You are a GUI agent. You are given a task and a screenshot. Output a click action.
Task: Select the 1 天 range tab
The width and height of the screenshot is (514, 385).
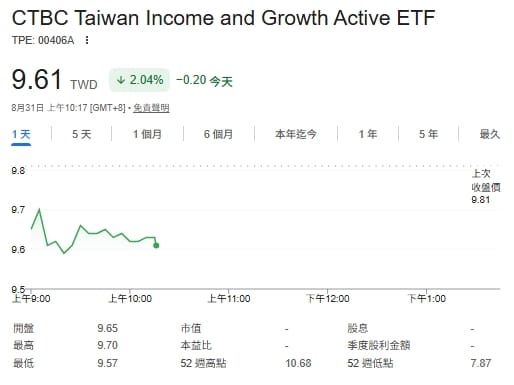(21, 134)
